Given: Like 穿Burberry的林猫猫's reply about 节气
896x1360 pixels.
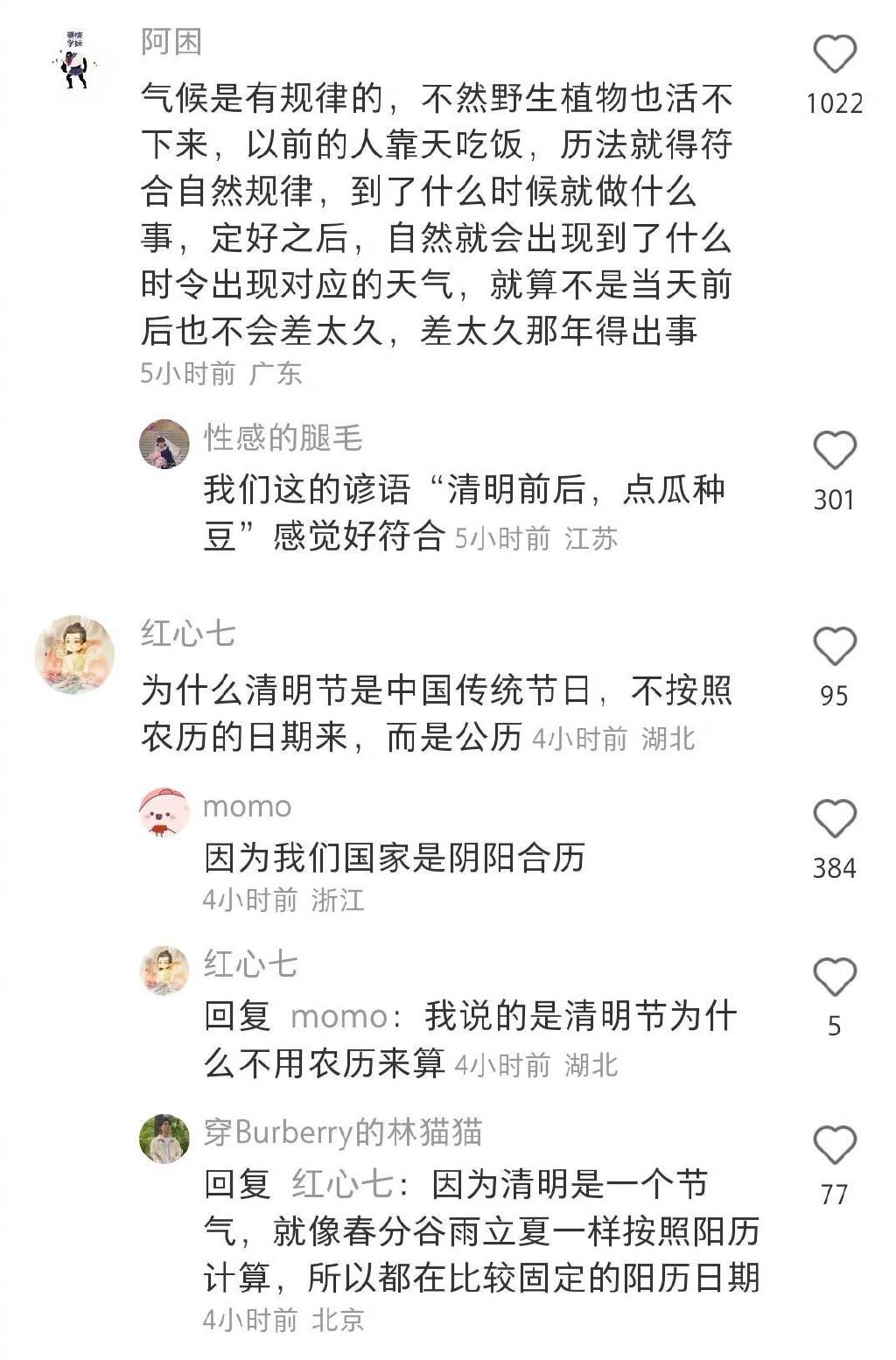Looking at the screenshot, I should (835, 1145).
